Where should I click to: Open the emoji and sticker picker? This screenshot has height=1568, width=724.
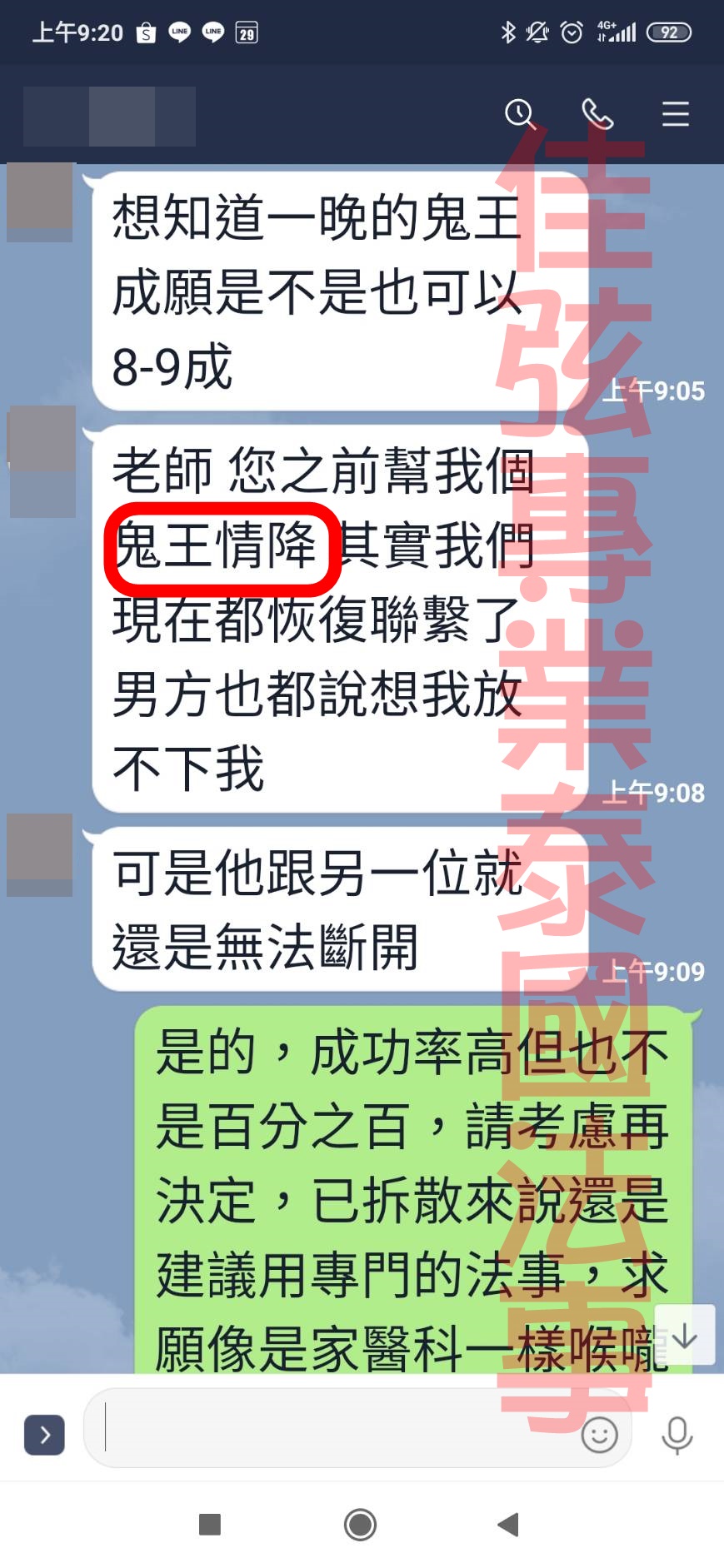599,1435
